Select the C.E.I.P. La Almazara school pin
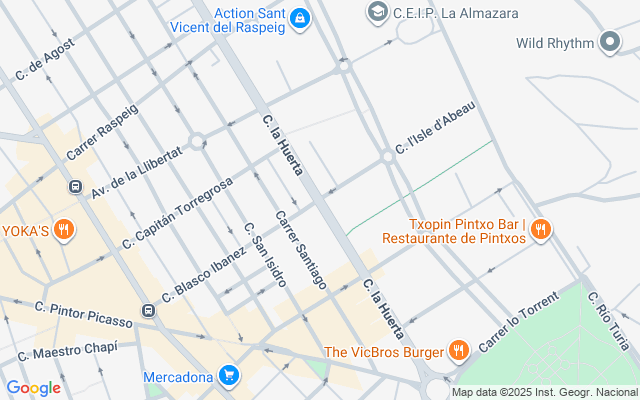Screen dimensions: 640x400 (x=377, y=12)
